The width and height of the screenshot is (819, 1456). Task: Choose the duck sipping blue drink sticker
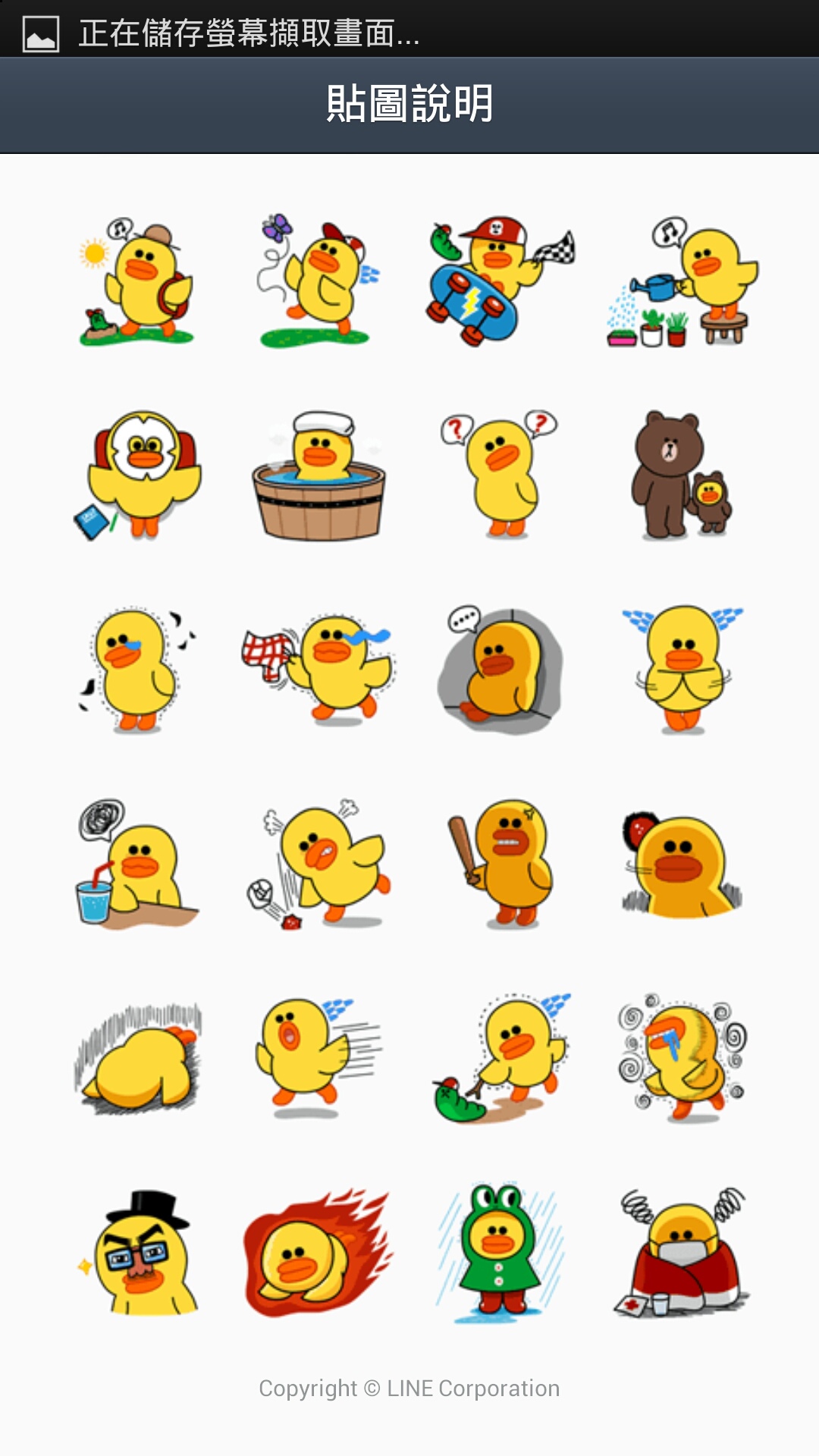pyautogui.click(x=136, y=864)
